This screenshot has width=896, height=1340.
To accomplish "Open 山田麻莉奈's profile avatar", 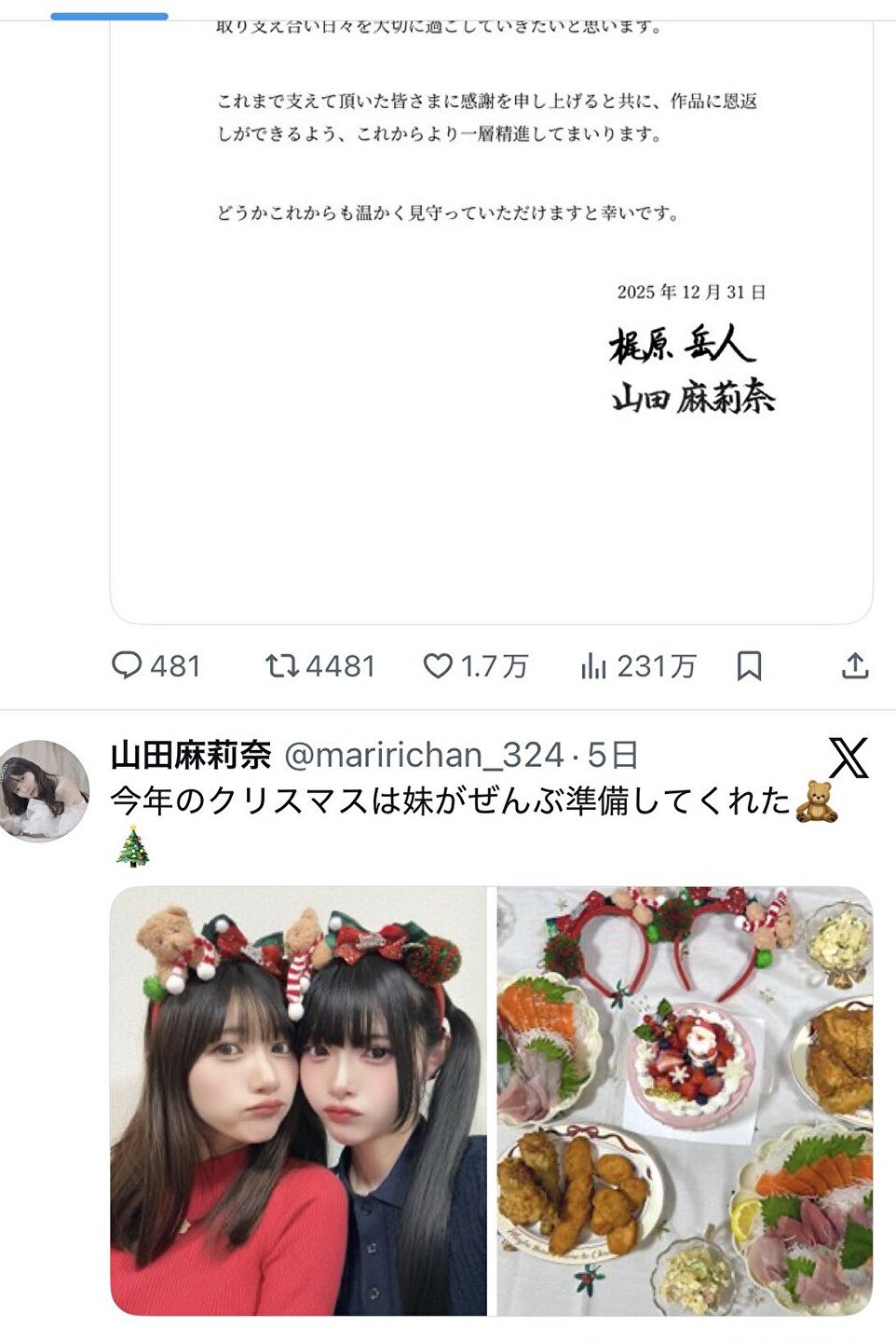I will point(45,790).
